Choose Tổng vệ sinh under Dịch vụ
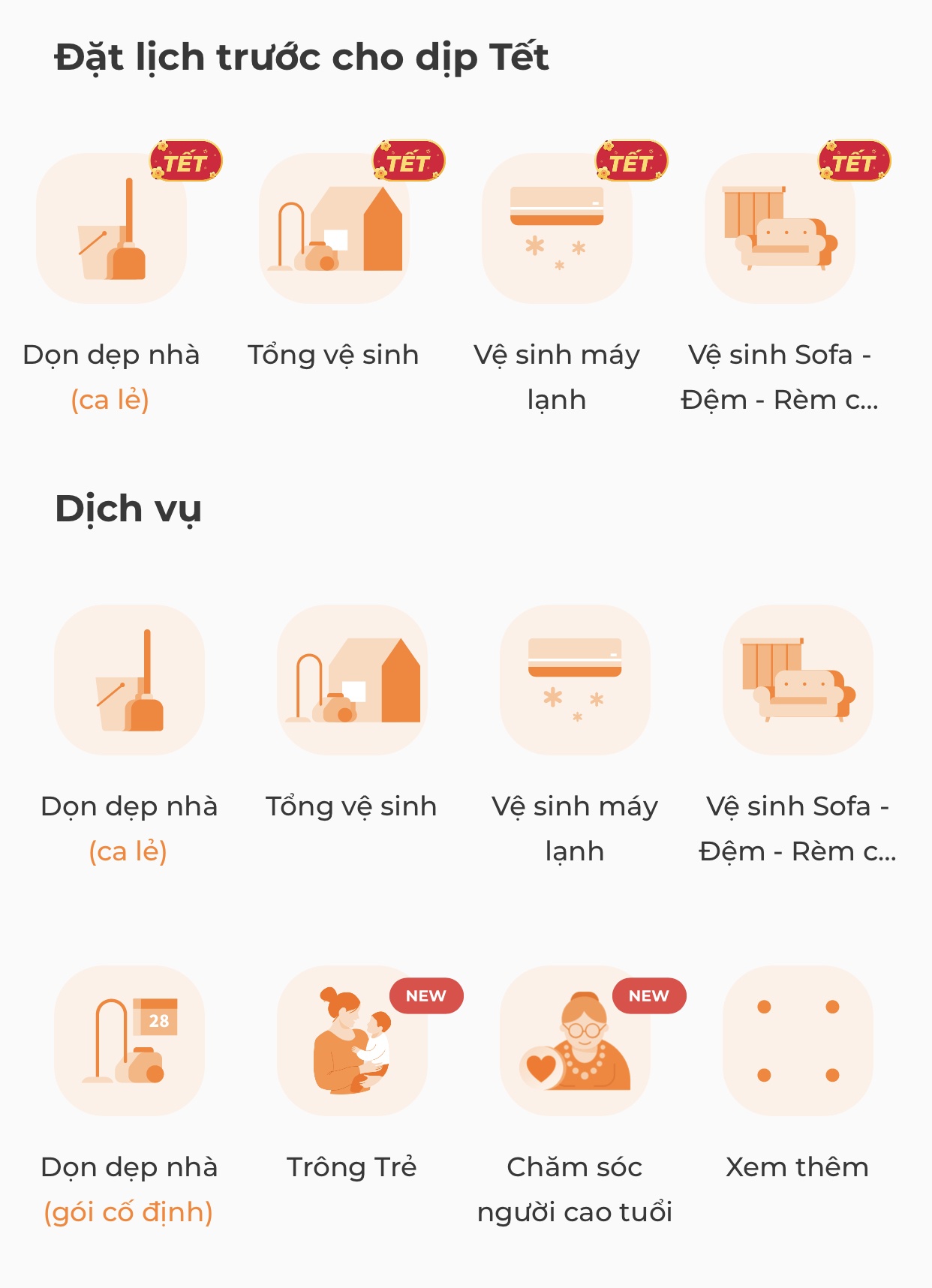Image resolution: width=932 pixels, height=1288 pixels. pos(352,680)
